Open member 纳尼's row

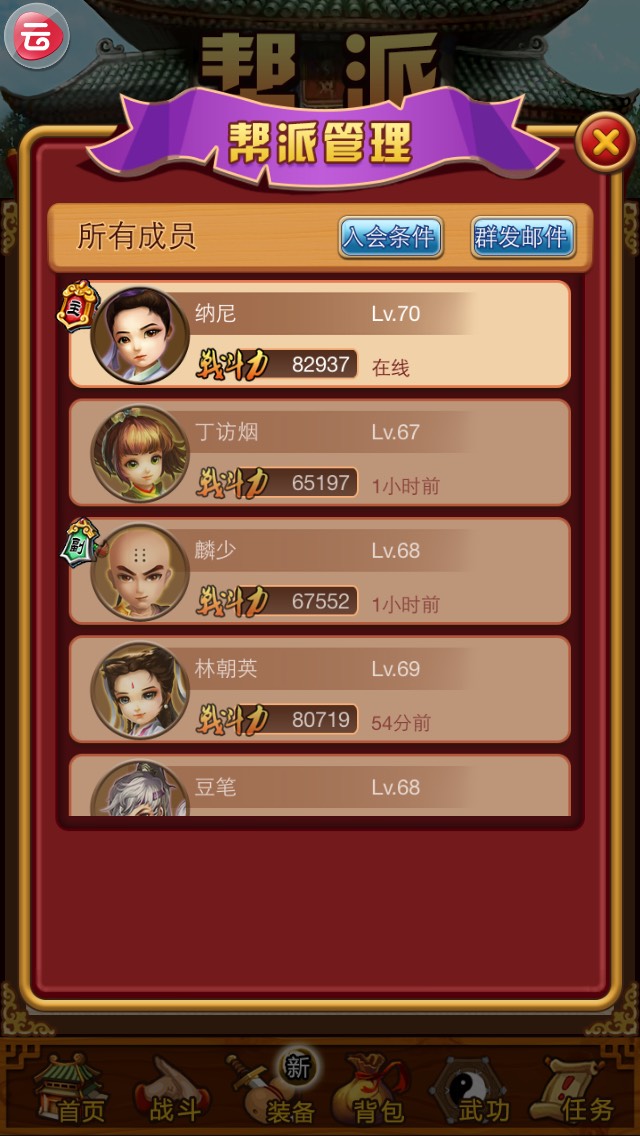pos(320,334)
